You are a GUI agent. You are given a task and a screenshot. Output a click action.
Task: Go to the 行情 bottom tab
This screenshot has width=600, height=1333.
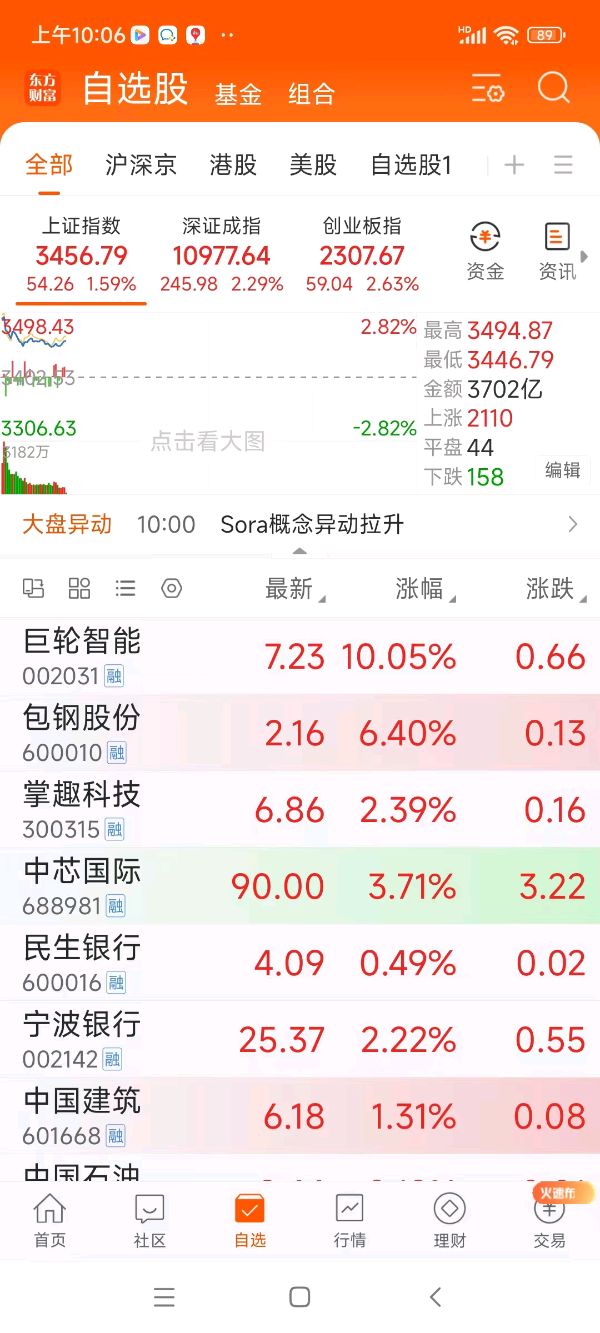(350, 1221)
